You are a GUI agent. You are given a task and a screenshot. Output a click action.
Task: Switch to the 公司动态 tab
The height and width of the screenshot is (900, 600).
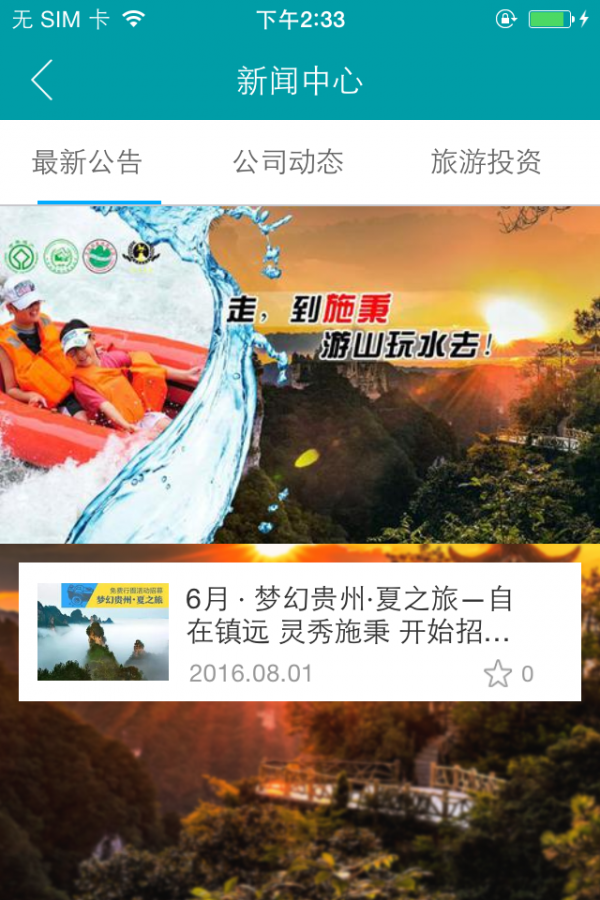point(288,162)
